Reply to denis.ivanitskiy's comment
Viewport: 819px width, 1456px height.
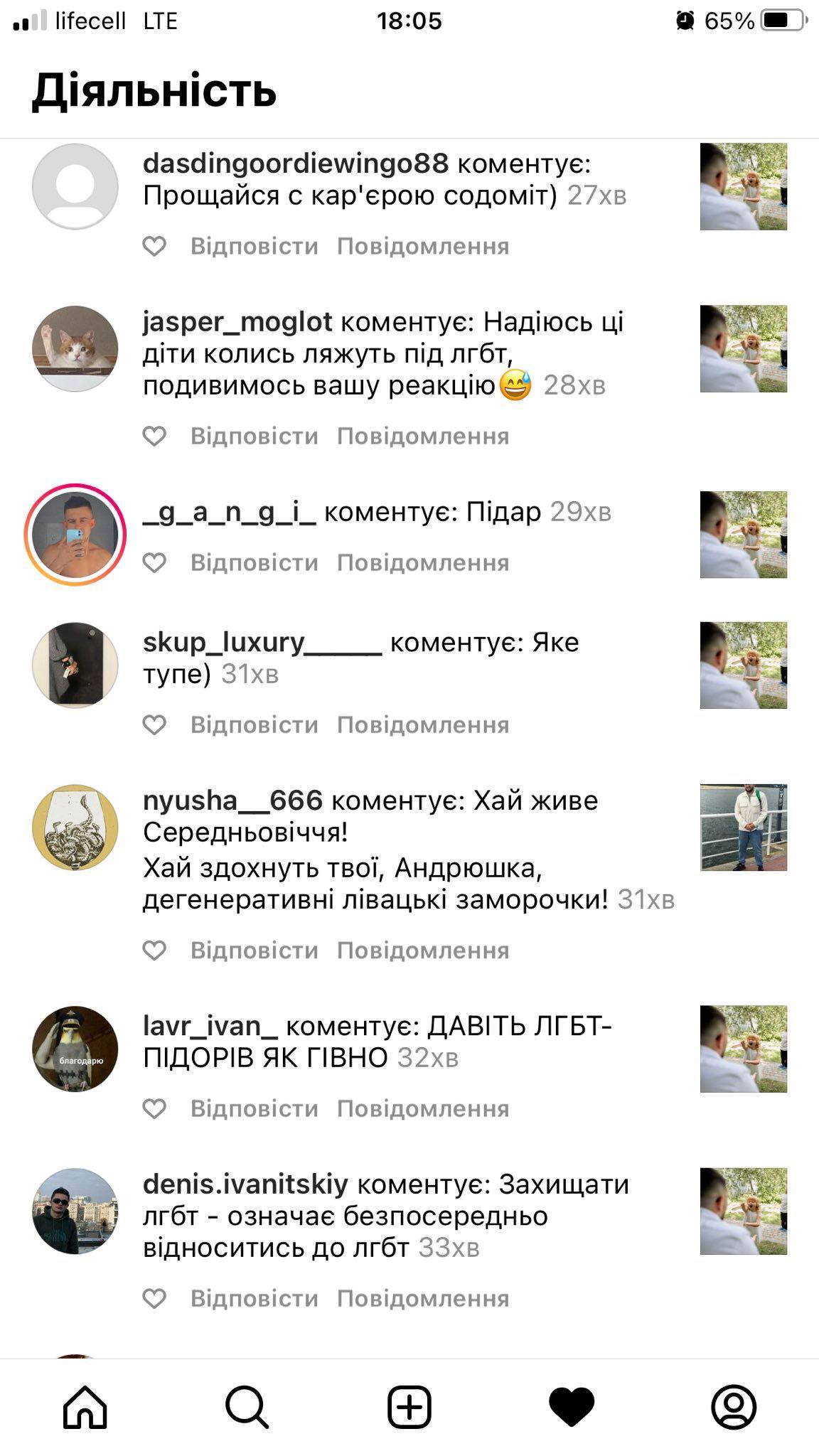pos(254,1299)
